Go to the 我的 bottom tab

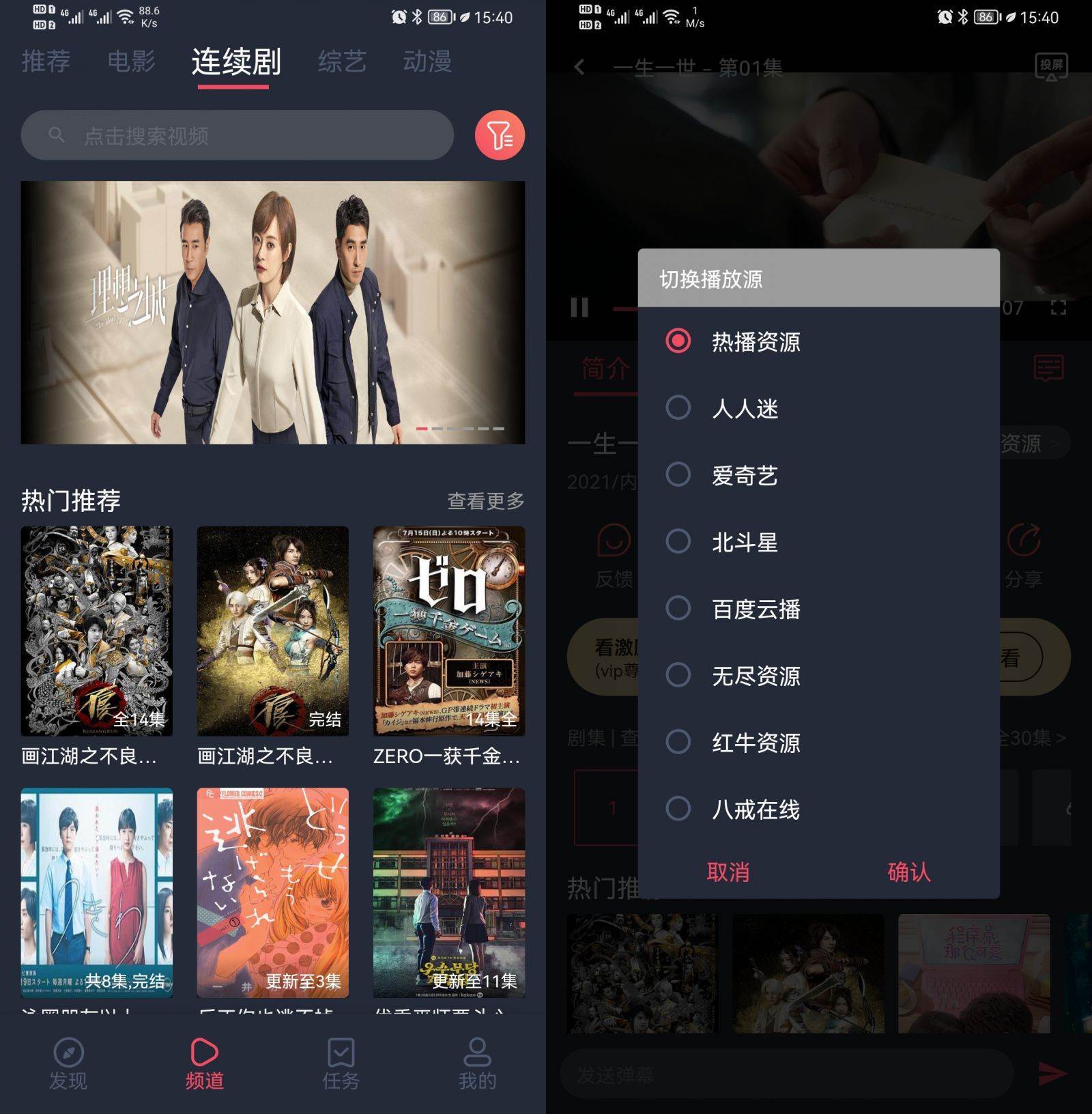point(477,1063)
